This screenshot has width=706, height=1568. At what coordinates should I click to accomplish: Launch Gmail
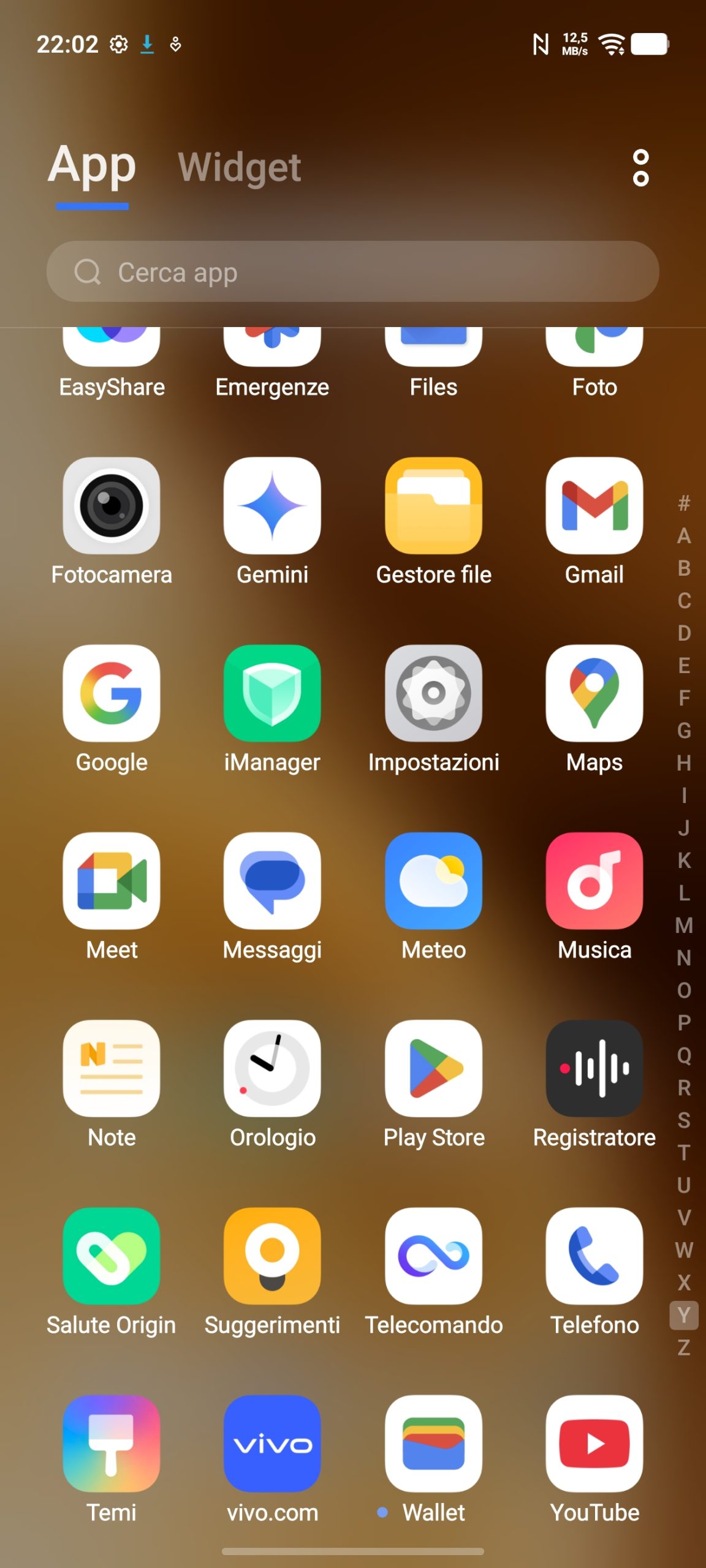coord(594,506)
